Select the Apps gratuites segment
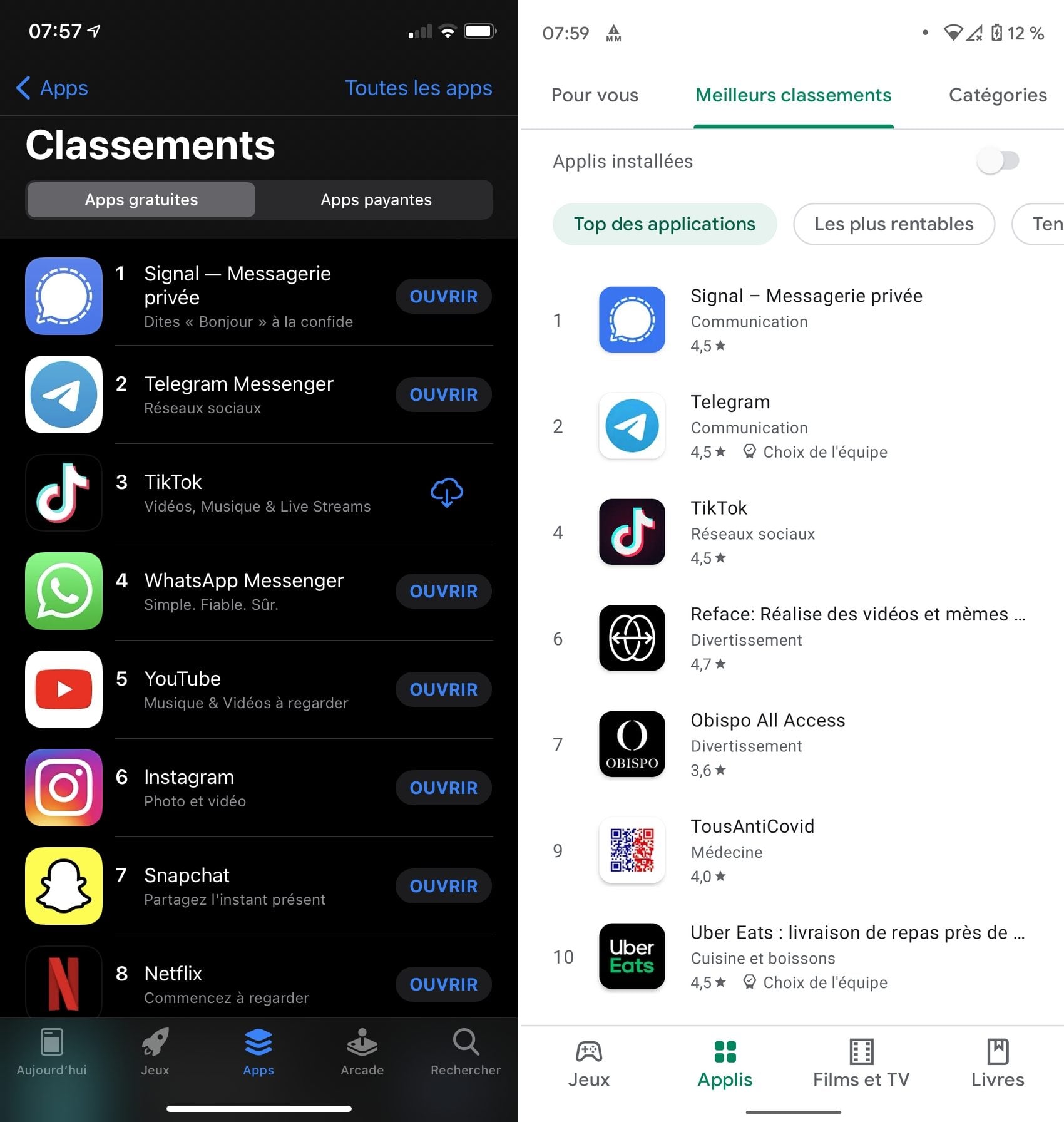Viewport: 1064px width, 1122px height. click(141, 200)
